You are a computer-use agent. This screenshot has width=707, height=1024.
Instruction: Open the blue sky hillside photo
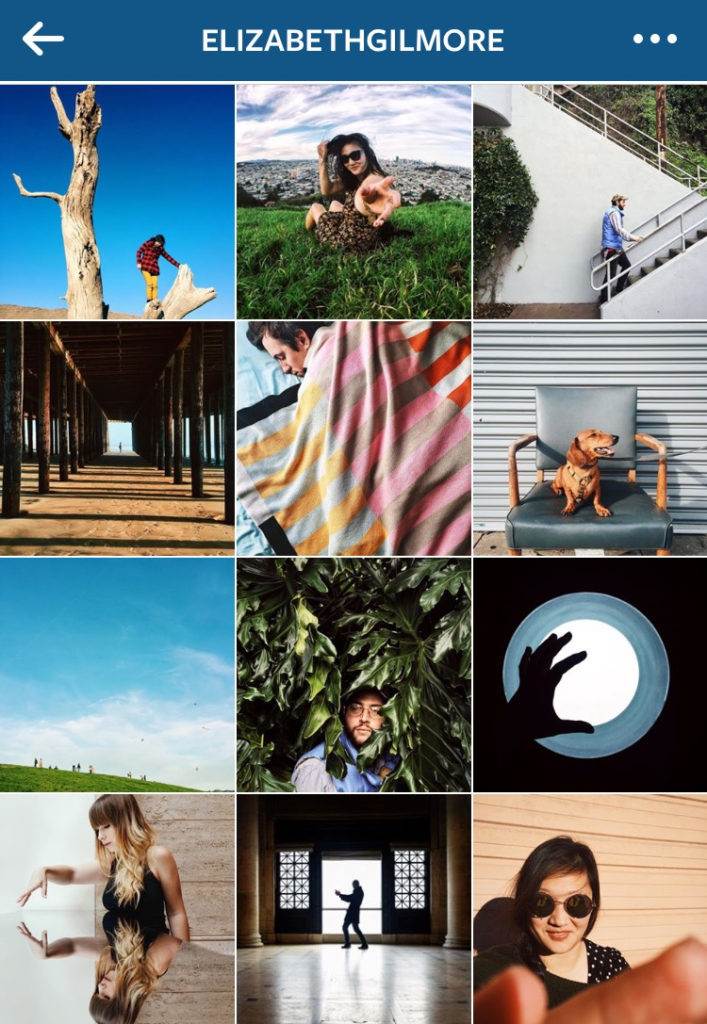click(x=117, y=675)
